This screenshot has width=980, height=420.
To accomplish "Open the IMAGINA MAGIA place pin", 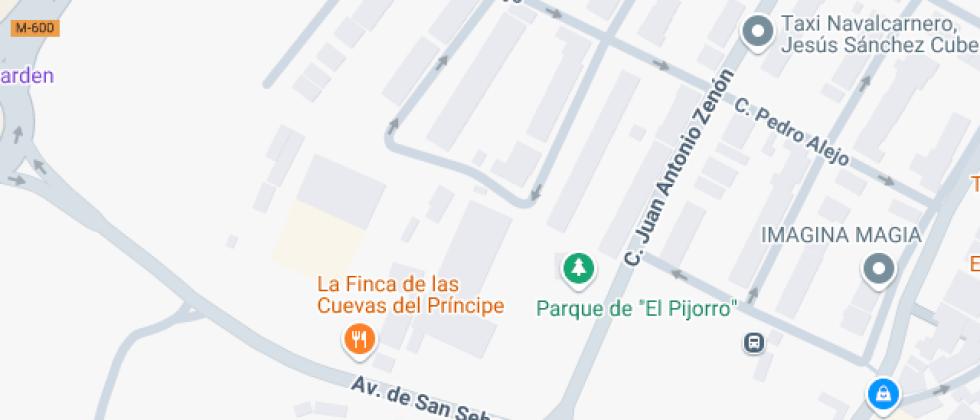I will point(879,269).
